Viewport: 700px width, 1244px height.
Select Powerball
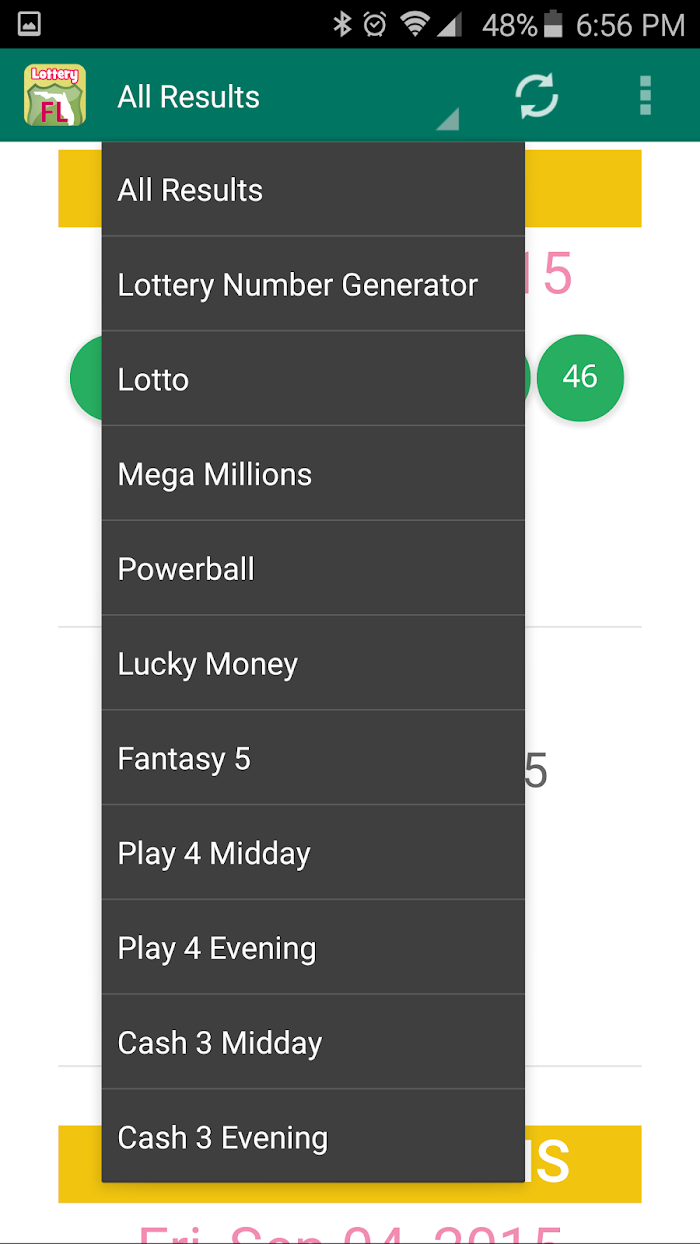313,569
